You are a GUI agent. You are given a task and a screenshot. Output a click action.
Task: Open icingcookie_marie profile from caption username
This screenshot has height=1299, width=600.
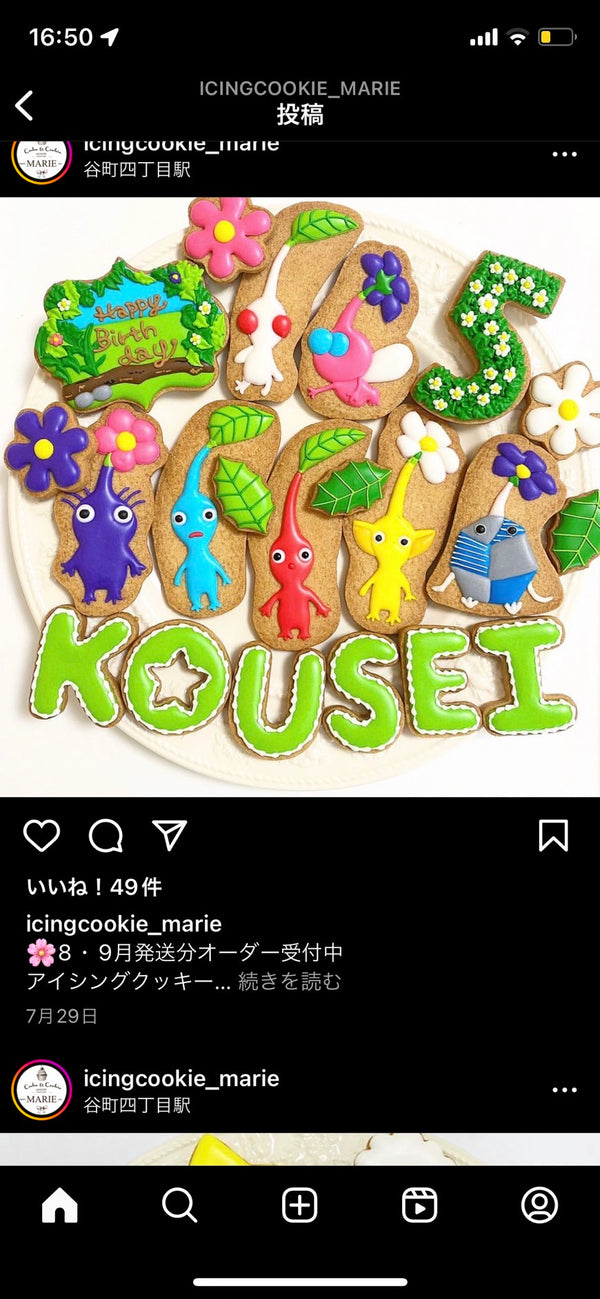point(124,924)
